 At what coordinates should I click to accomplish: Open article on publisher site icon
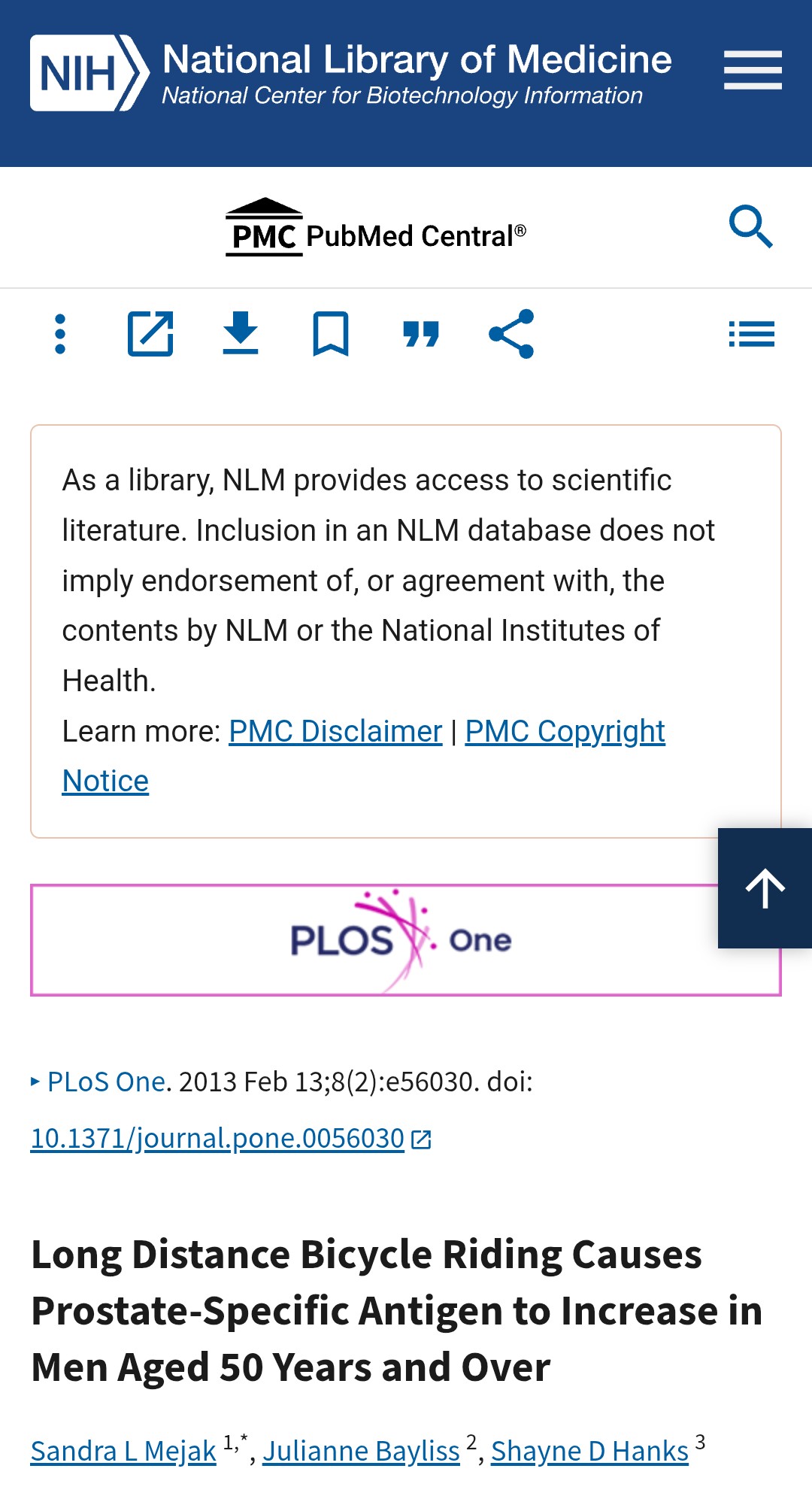(x=150, y=333)
